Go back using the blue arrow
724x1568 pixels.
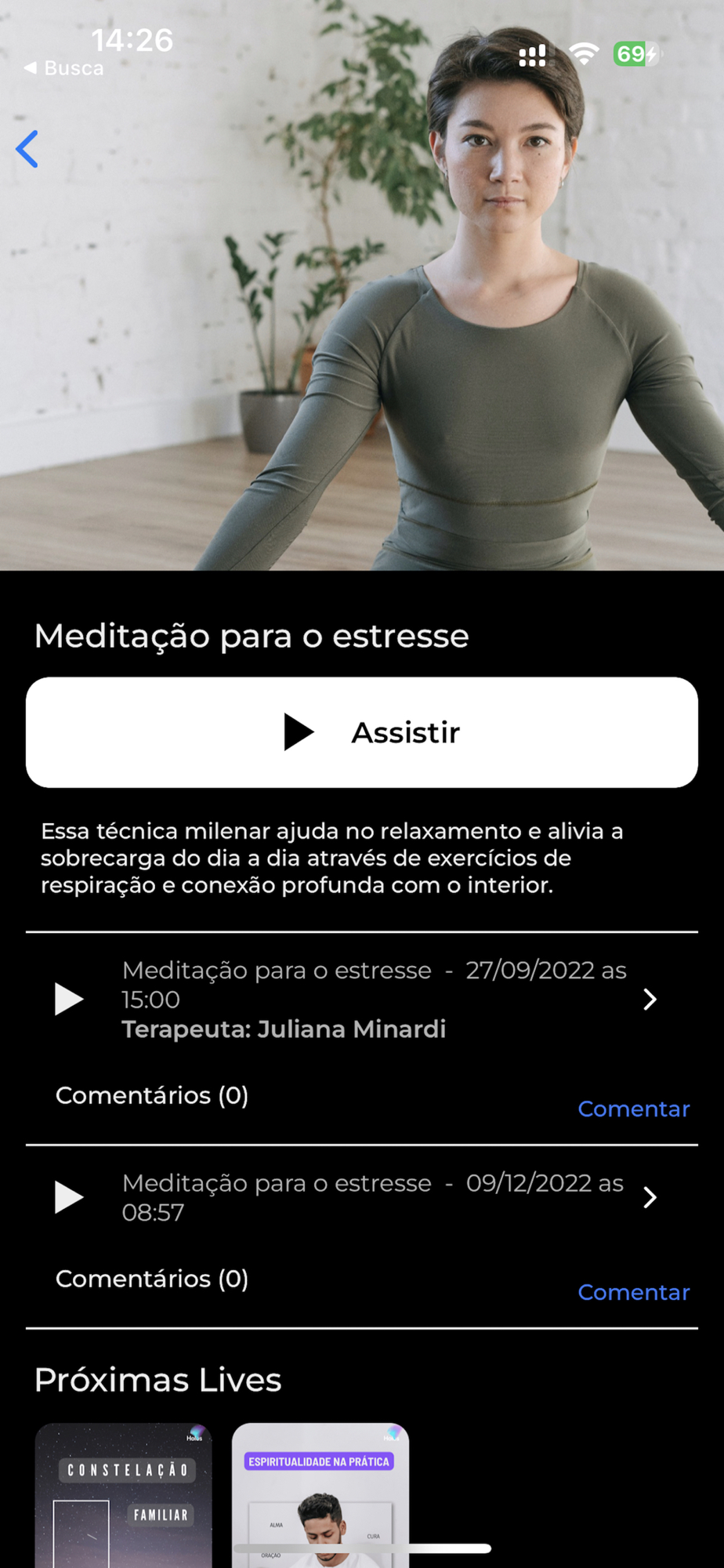(27, 149)
